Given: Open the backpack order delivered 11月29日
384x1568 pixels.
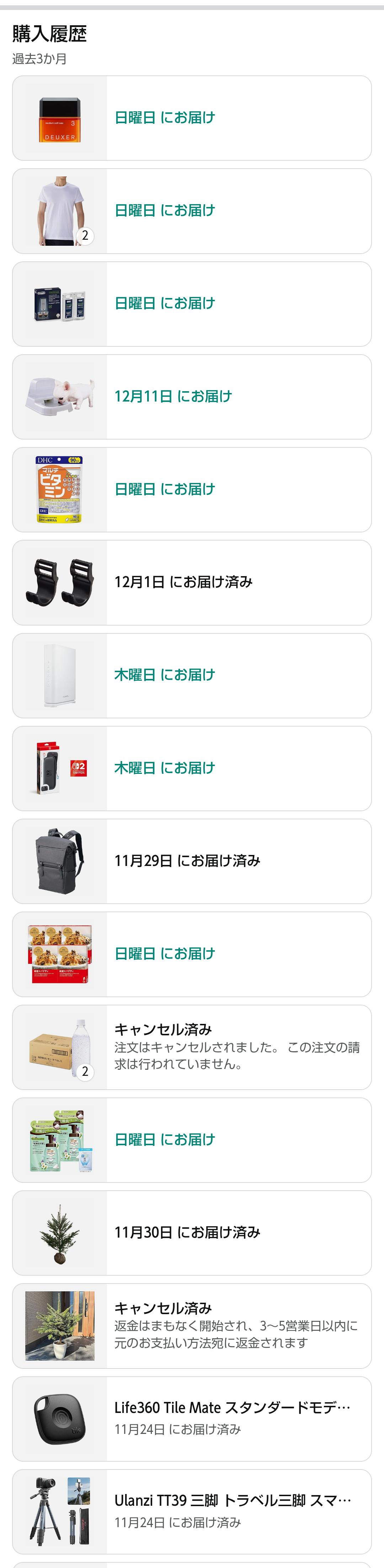Looking at the screenshot, I should click(x=192, y=861).
